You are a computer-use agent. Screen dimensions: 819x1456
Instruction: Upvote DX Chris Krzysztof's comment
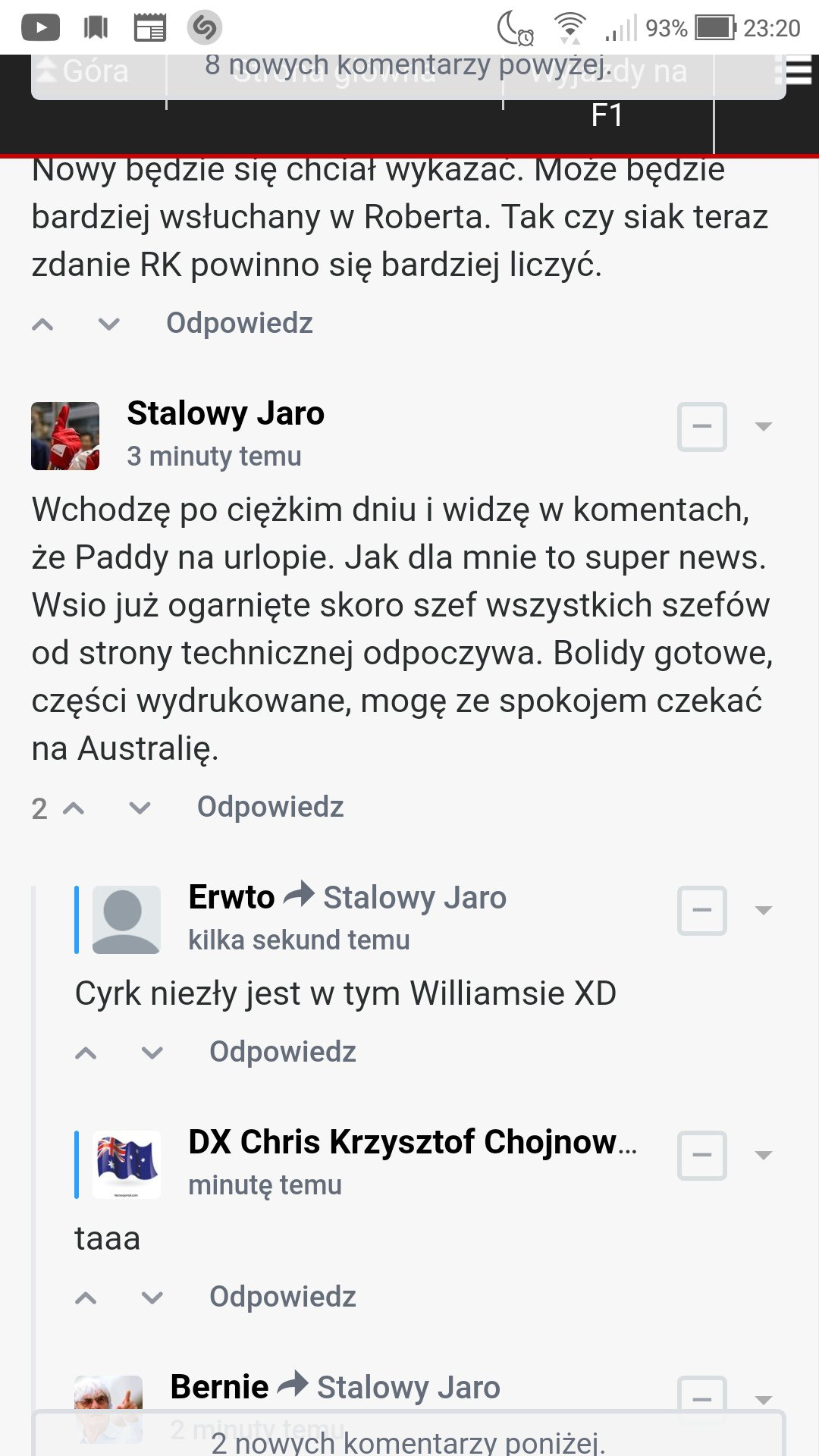[86, 1298]
